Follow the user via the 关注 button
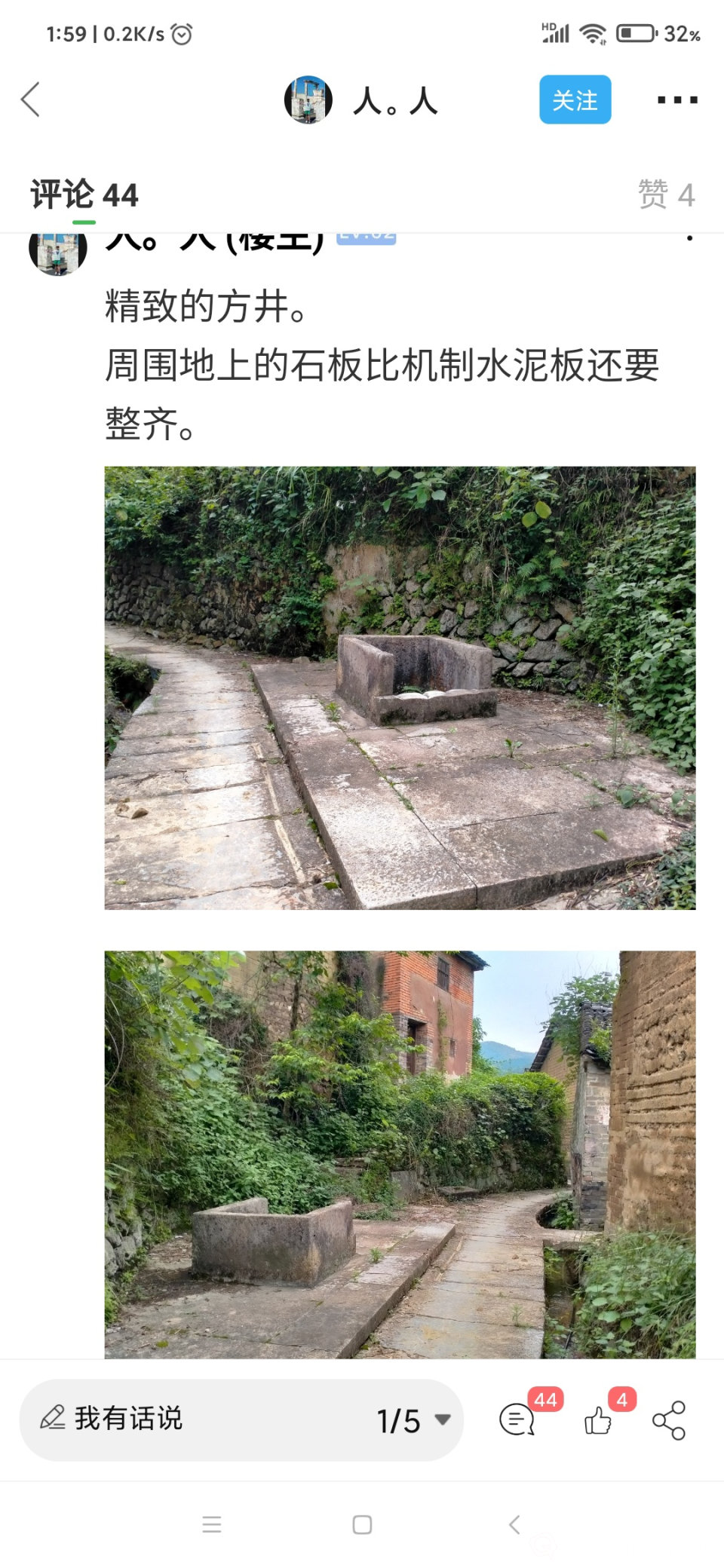This screenshot has width=724, height=1568. (x=575, y=100)
